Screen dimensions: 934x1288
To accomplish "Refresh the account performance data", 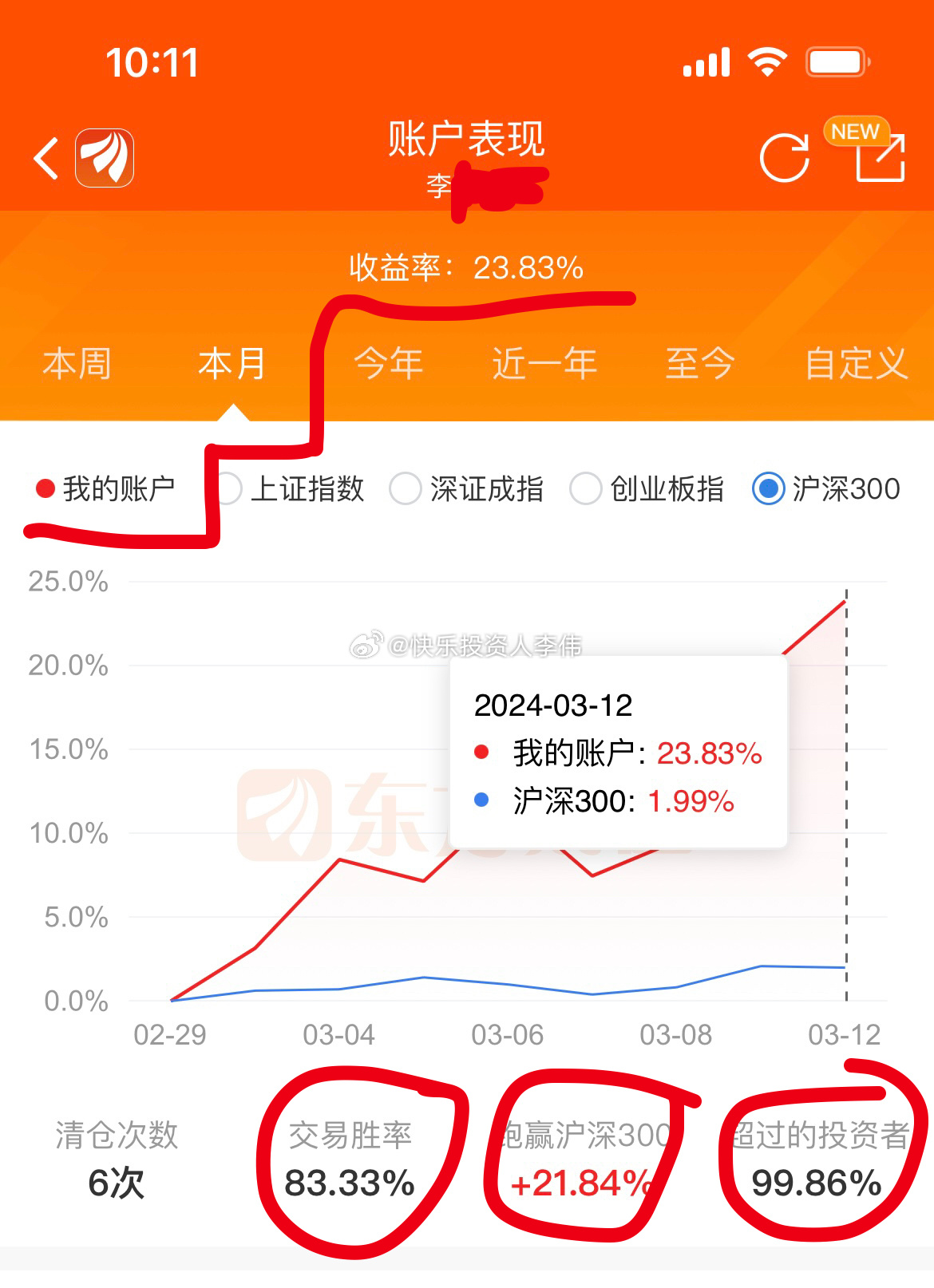I will click(x=784, y=158).
